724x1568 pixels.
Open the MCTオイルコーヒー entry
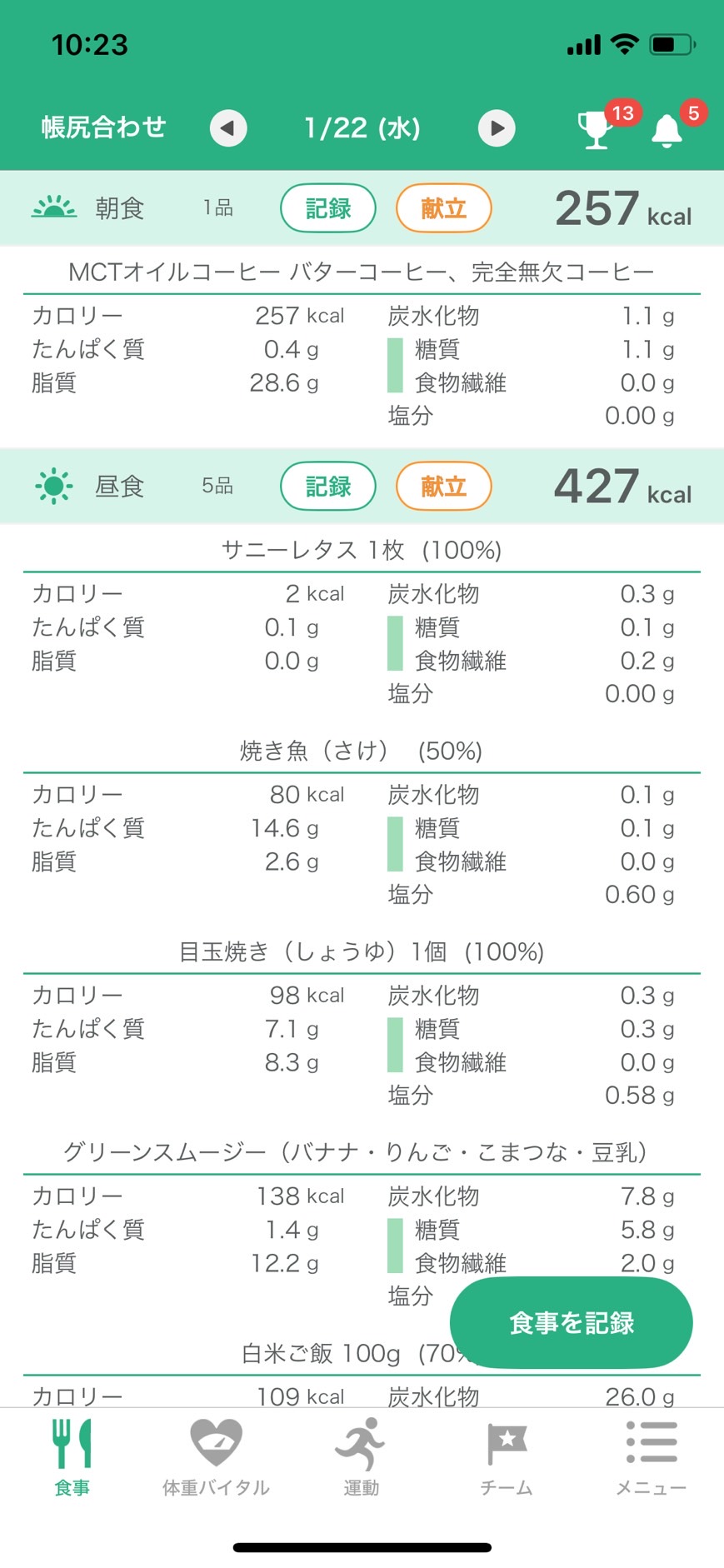coord(362,272)
